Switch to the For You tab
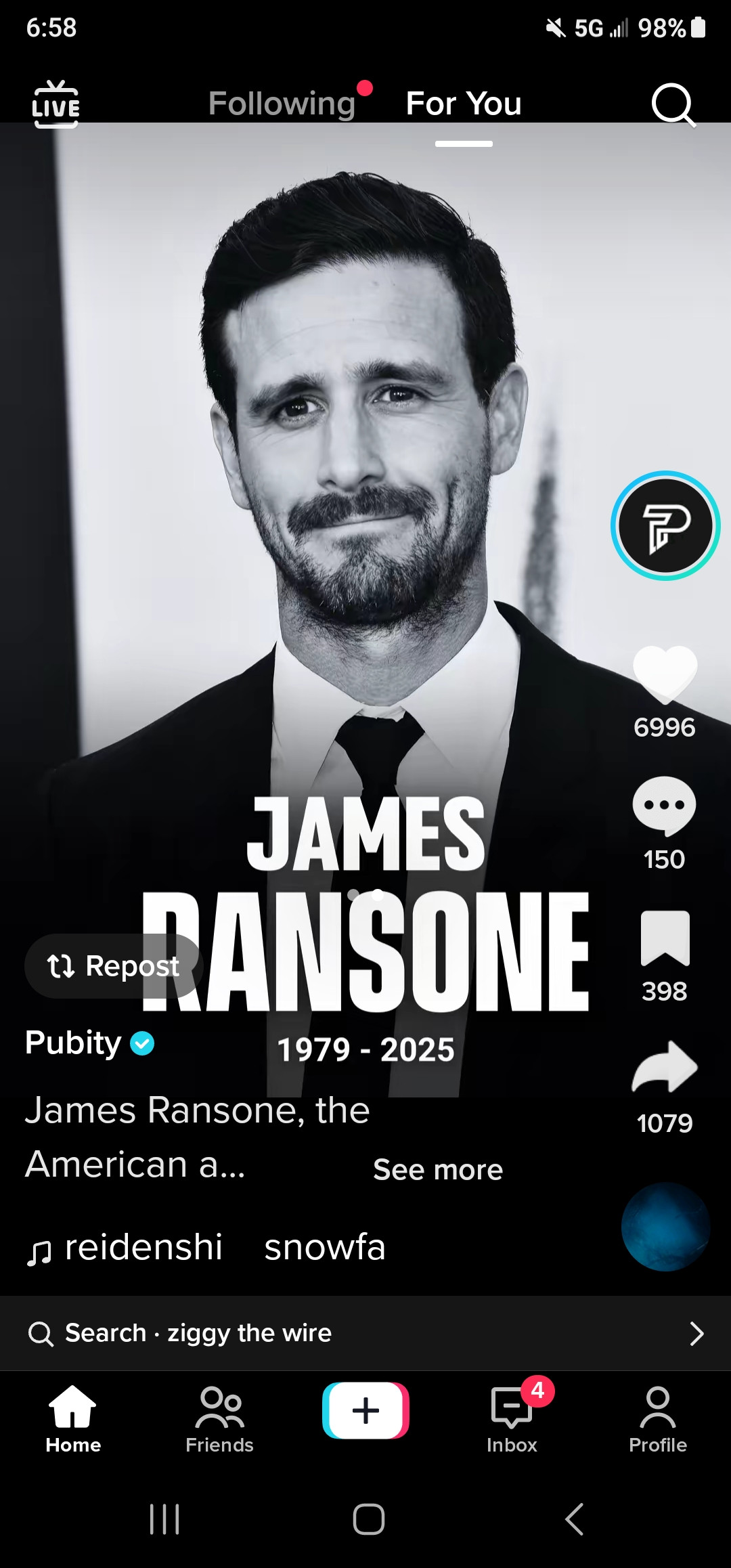This screenshot has width=731, height=1568. click(x=464, y=104)
